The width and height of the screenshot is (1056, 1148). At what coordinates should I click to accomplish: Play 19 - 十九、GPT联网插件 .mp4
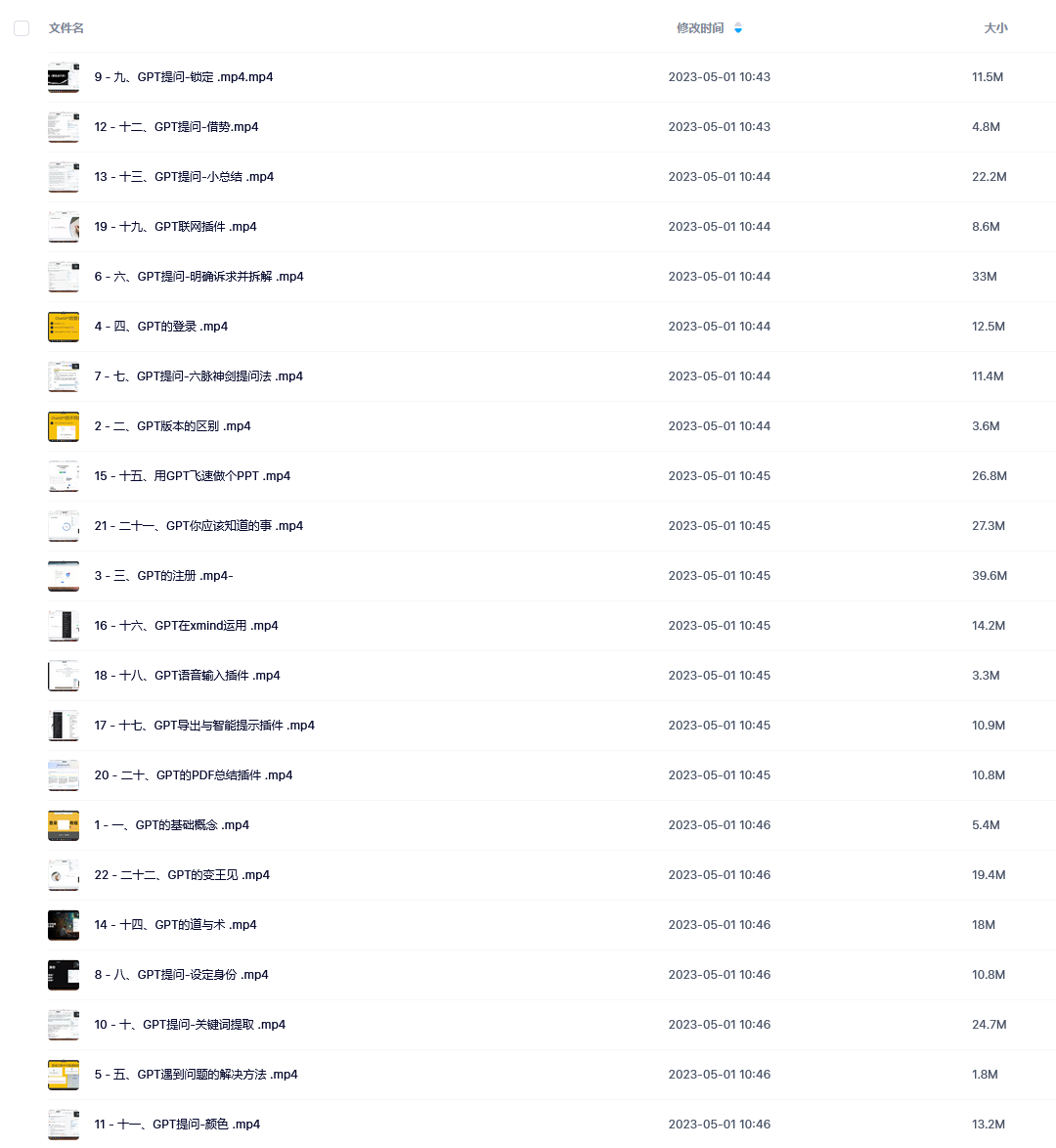[175, 227]
